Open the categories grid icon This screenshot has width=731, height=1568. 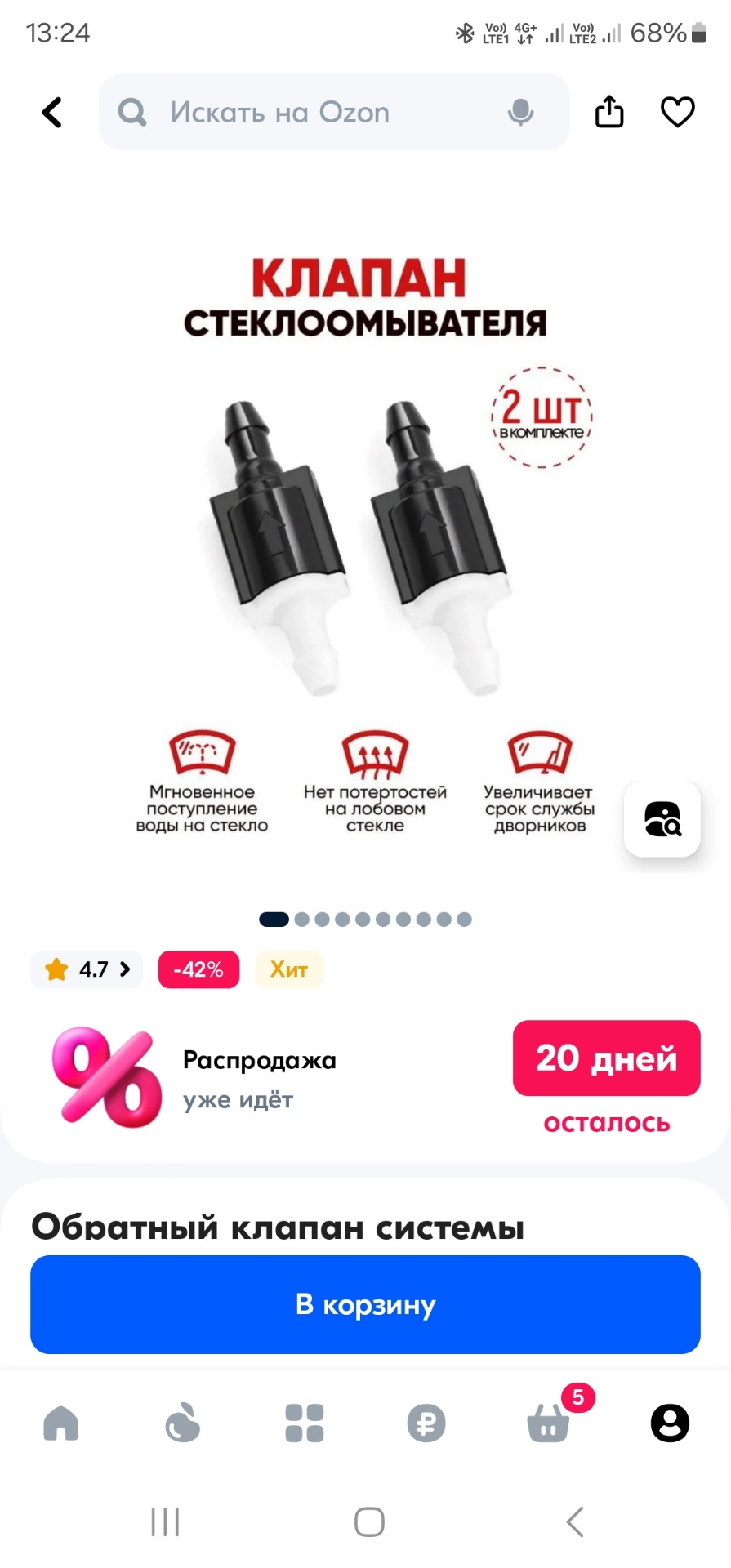(304, 1424)
